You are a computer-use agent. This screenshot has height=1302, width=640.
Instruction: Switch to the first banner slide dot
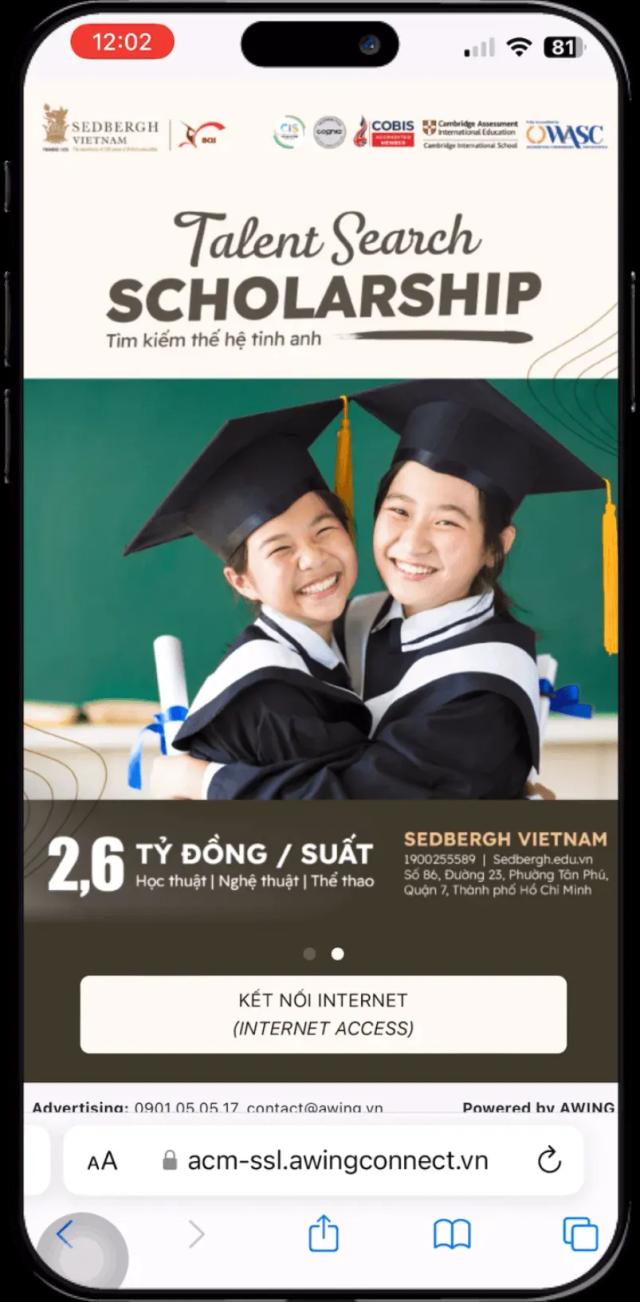point(309,954)
